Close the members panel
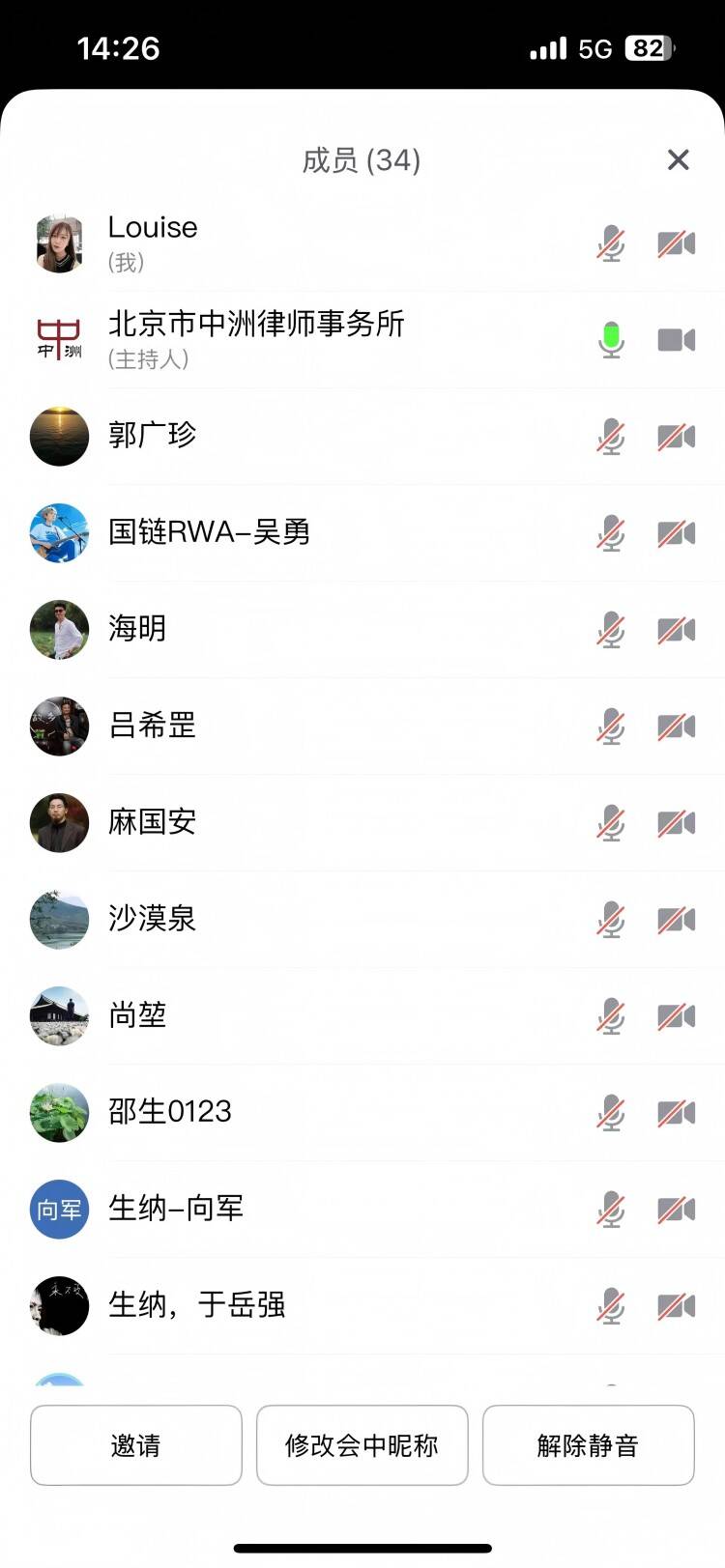The height and width of the screenshot is (1568, 725). 678,159
